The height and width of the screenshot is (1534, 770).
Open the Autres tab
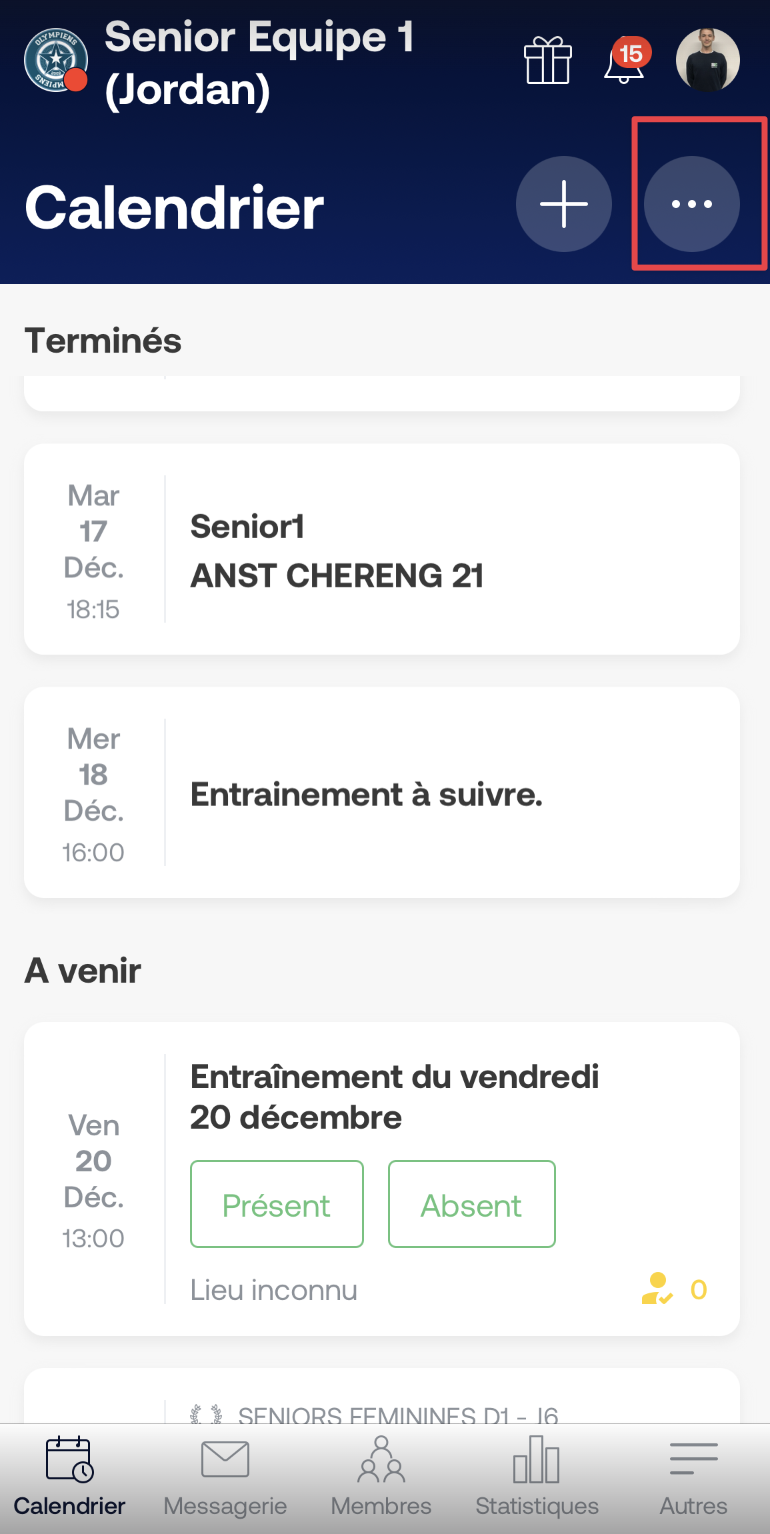point(694,1478)
